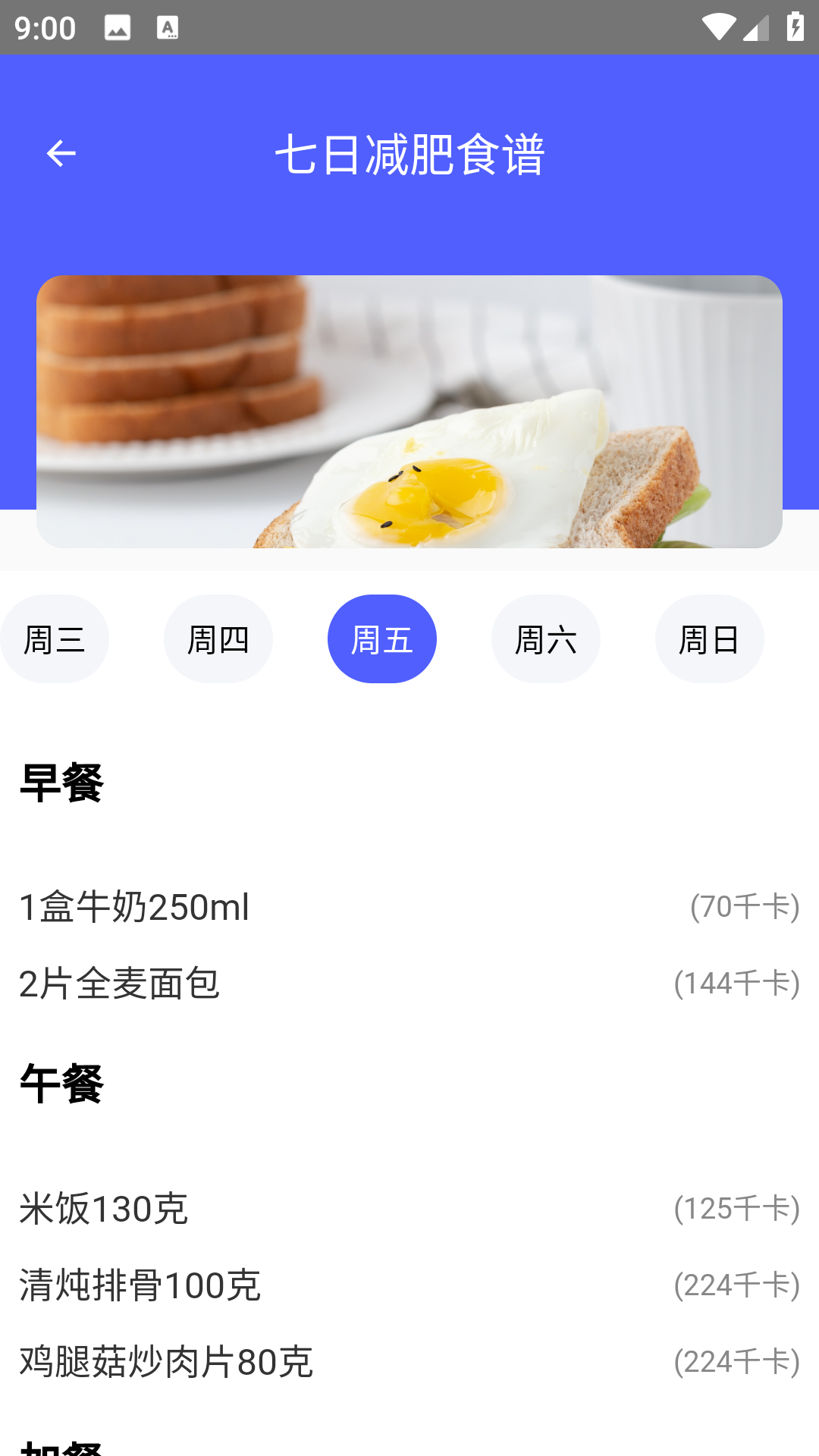Select the 周五 day tab
This screenshot has height=1456, width=819.
pyautogui.click(x=382, y=638)
